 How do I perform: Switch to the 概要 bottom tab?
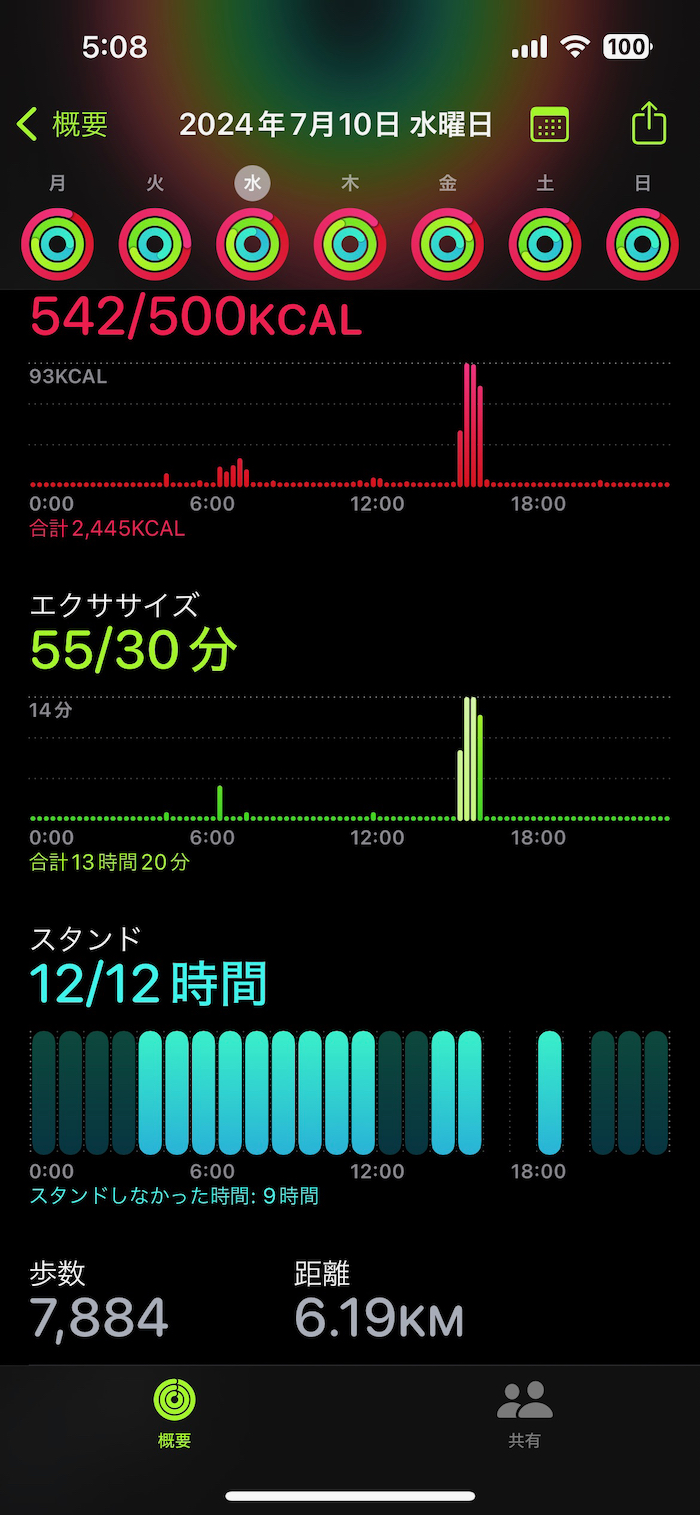point(175,1414)
